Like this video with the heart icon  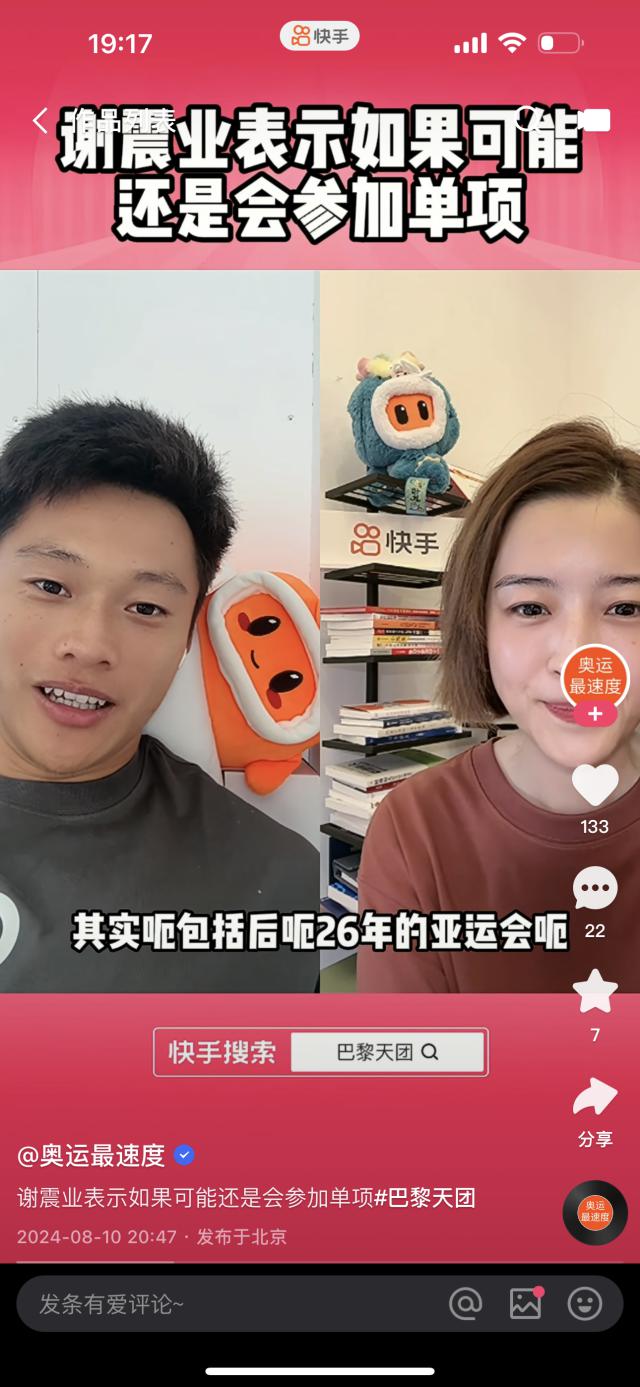click(x=595, y=785)
